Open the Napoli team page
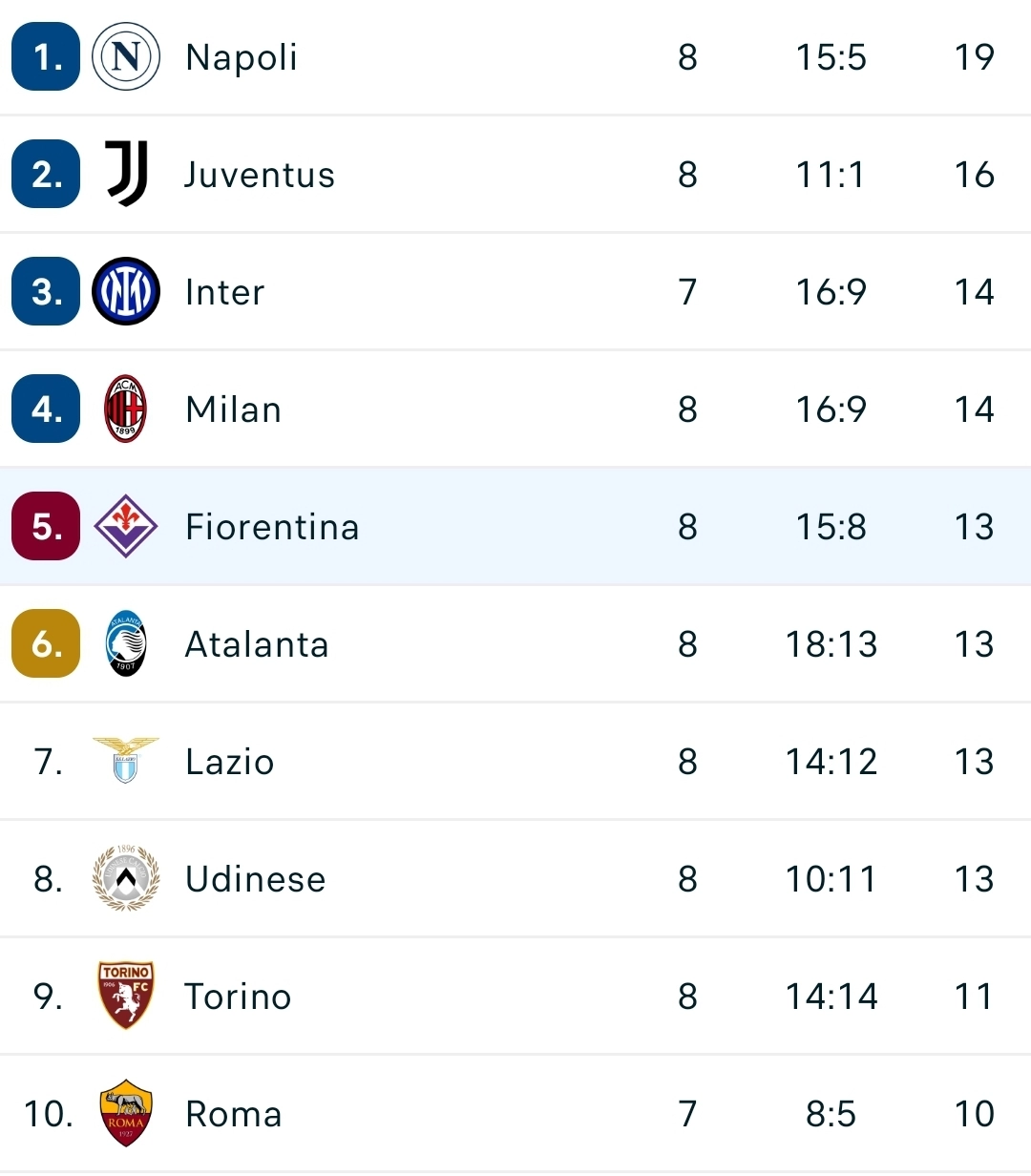1031x1176 pixels. [240, 57]
